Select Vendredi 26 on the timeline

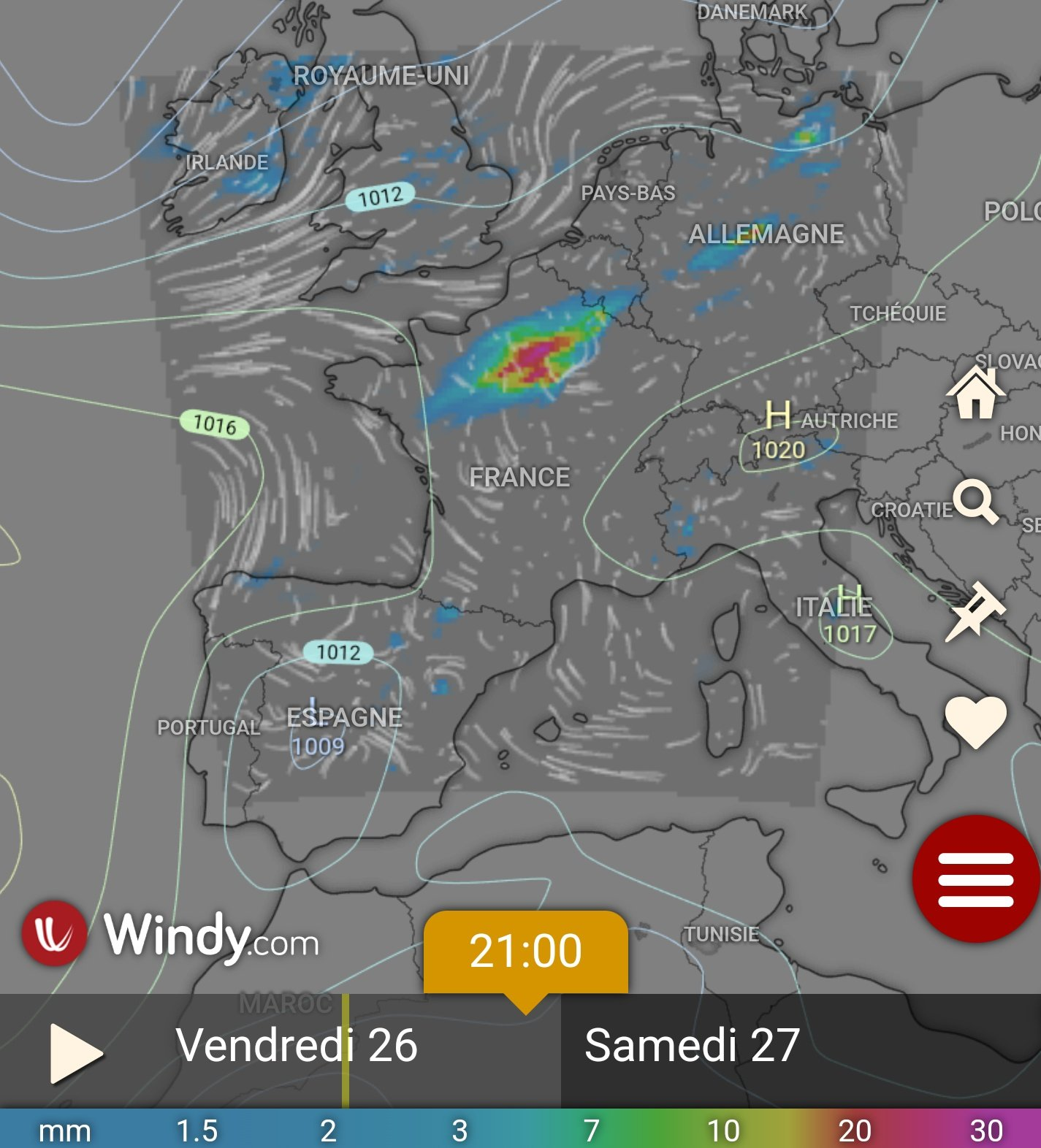pos(296,1045)
